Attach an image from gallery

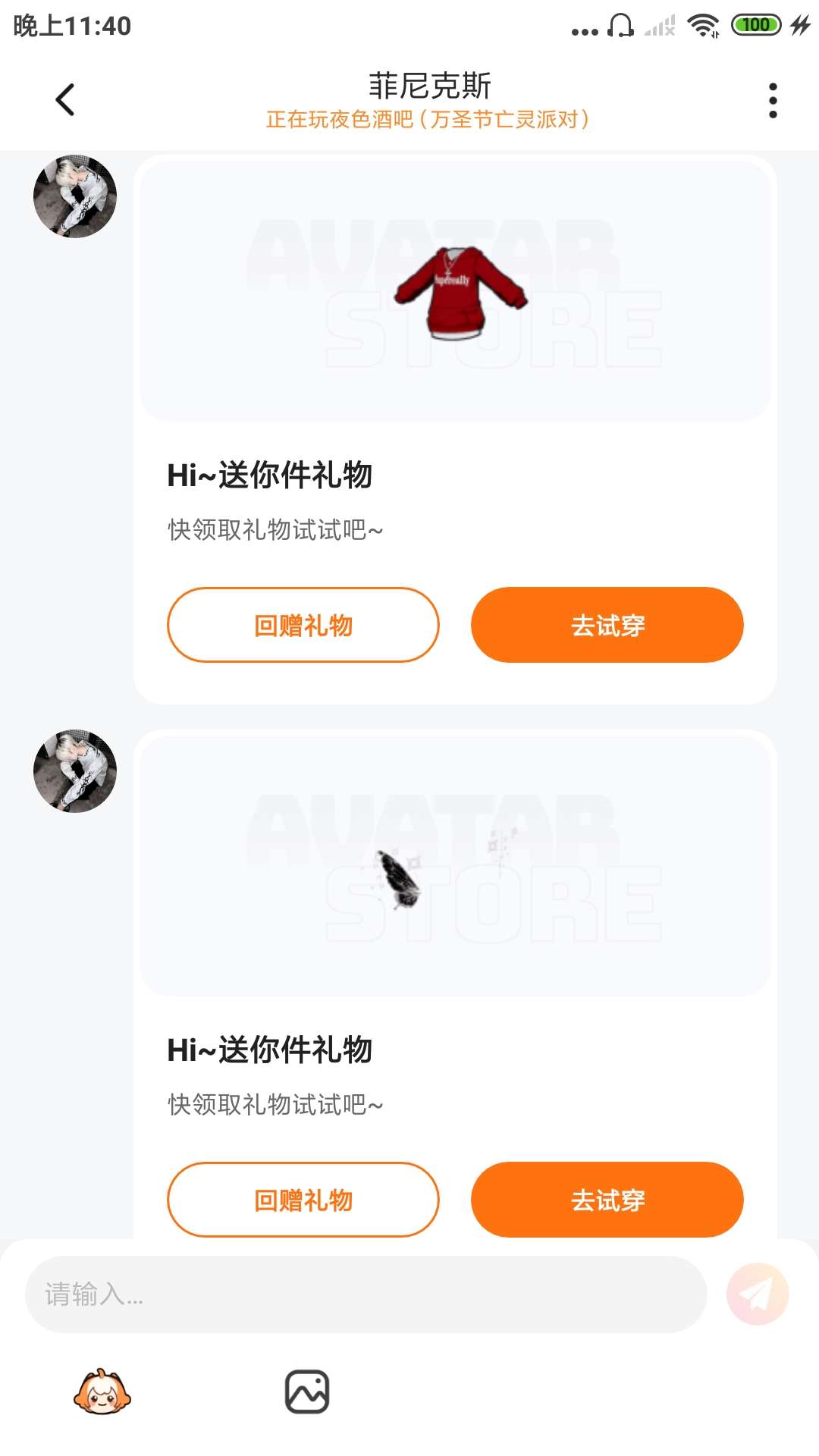pyautogui.click(x=307, y=1392)
